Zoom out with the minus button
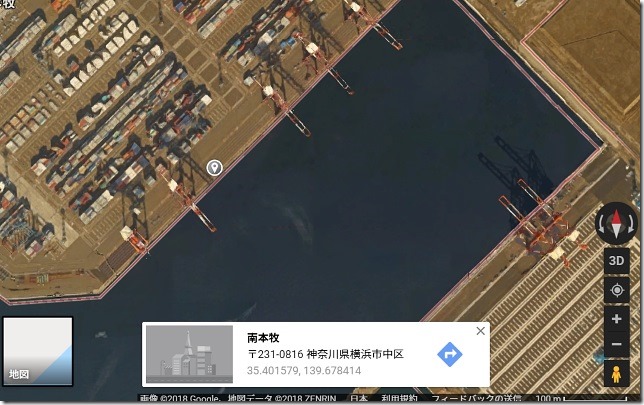Image resolution: width=644 pixels, height=405 pixels. pyautogui.click(x=617, y=345)
